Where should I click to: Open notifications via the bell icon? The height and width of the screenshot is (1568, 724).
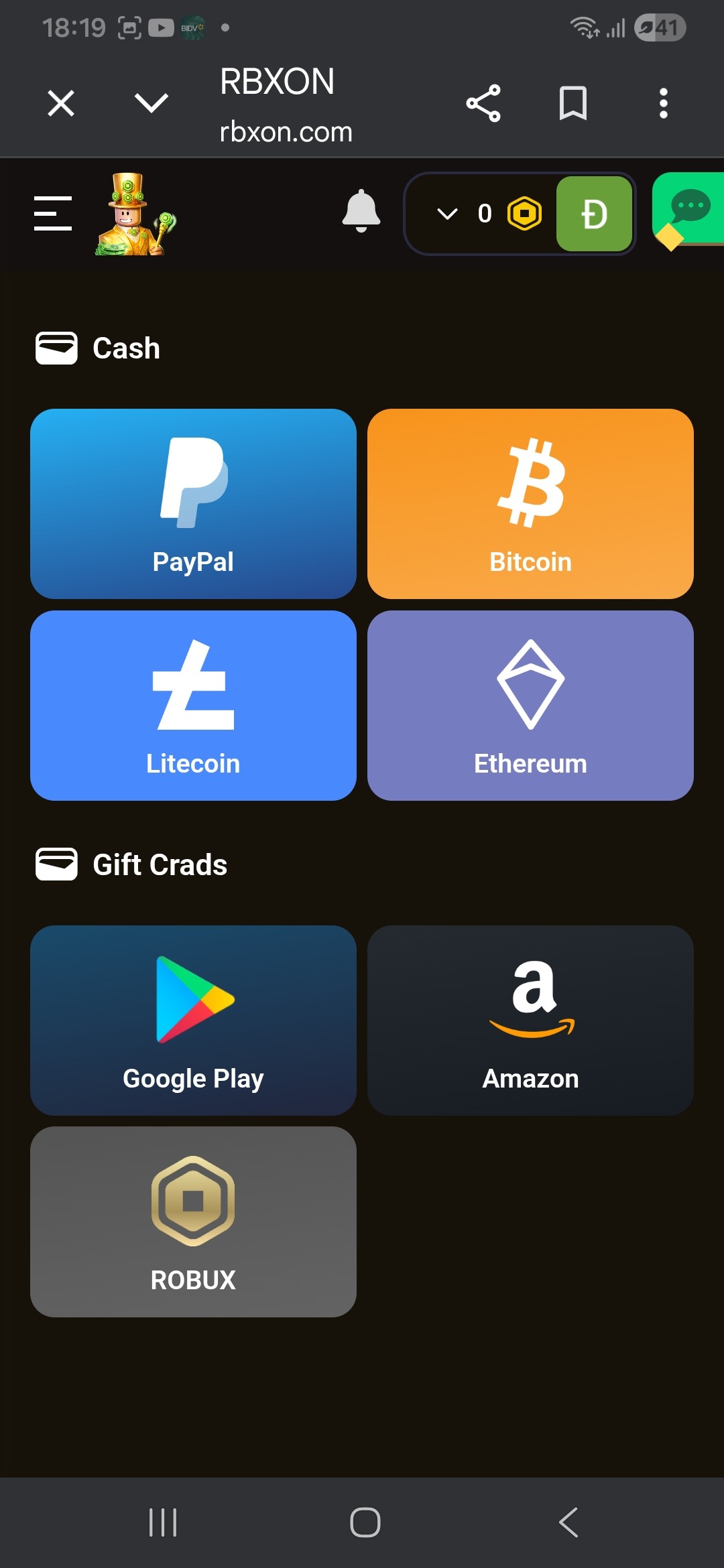(361, 212)
